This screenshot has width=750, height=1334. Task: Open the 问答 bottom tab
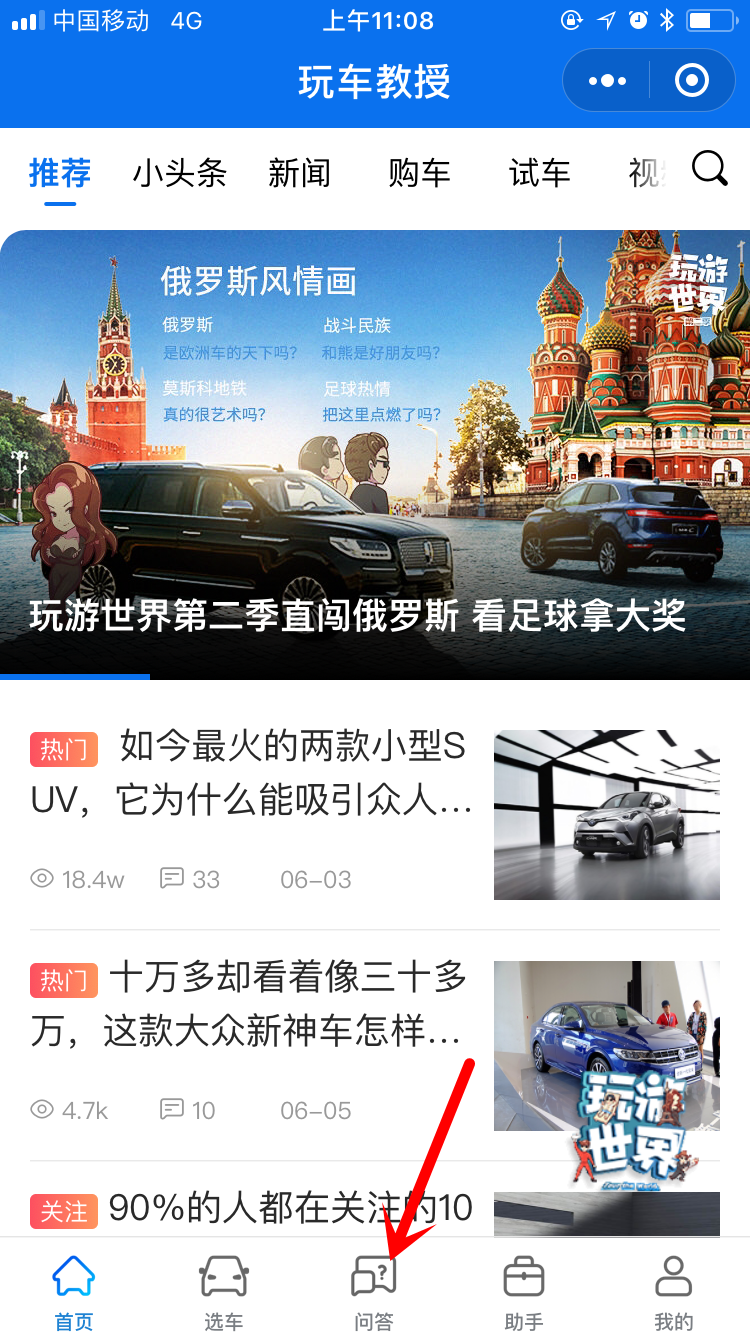(x=374, y=1292)
